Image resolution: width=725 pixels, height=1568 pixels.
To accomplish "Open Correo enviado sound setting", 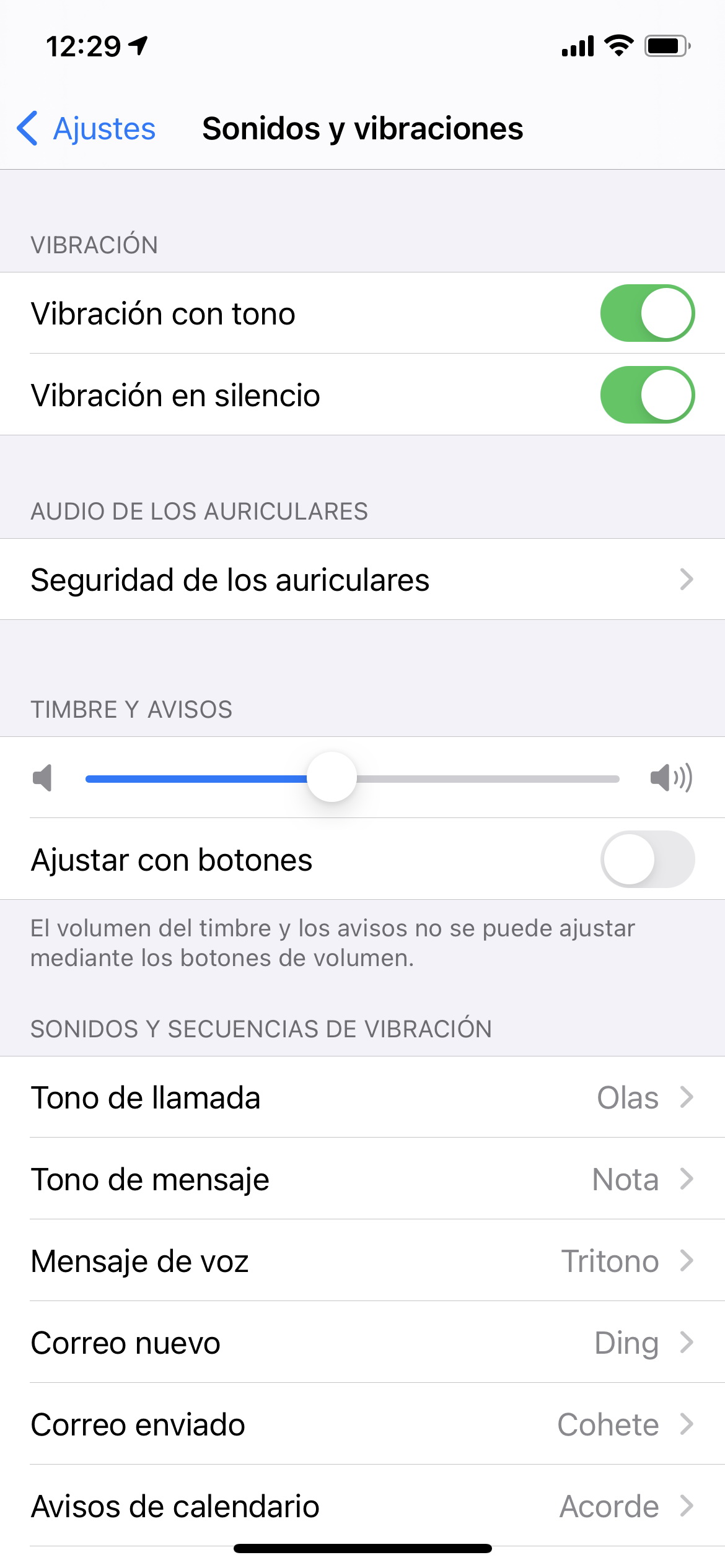I will (x=362, y=1424).
